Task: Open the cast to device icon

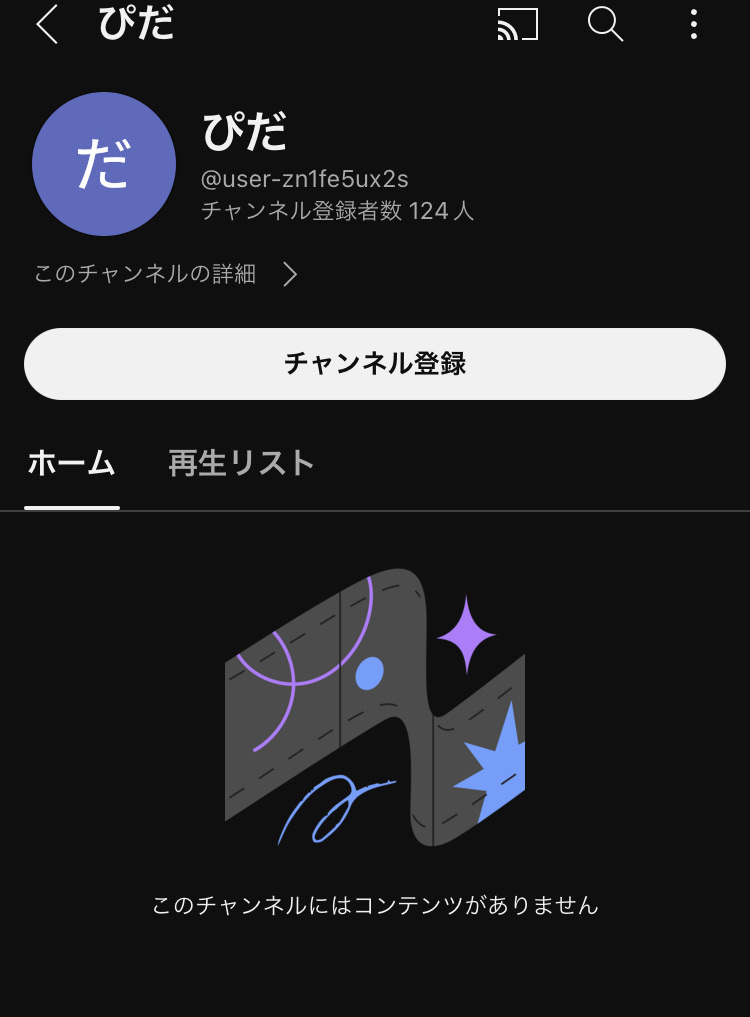Action: tap(518, 24)
